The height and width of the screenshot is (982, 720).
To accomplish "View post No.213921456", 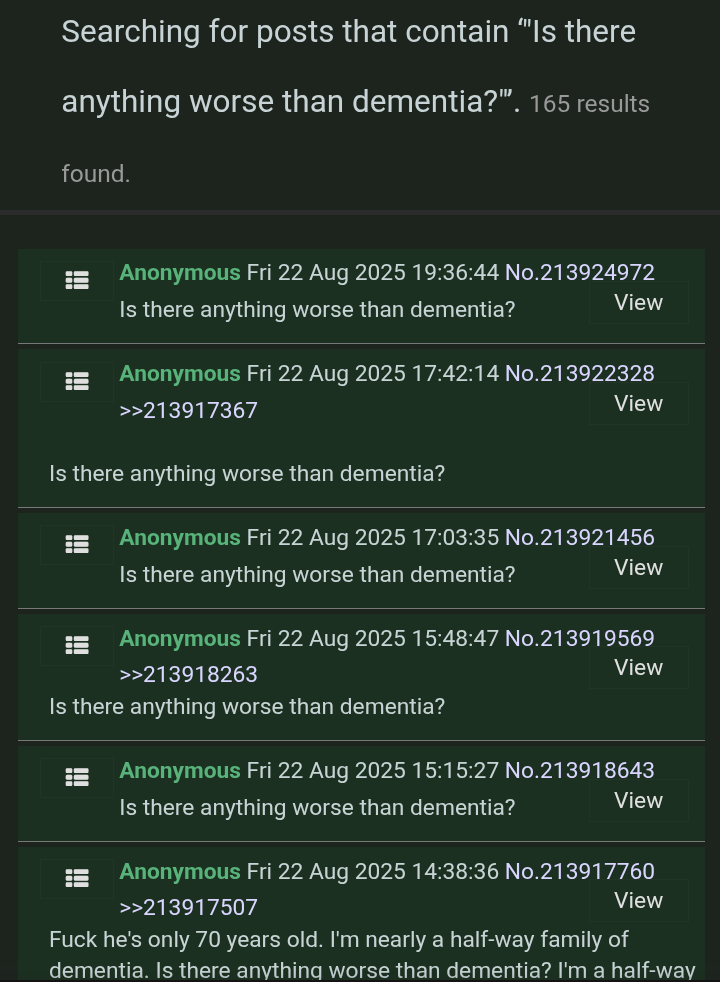I will tap(638, 568).
